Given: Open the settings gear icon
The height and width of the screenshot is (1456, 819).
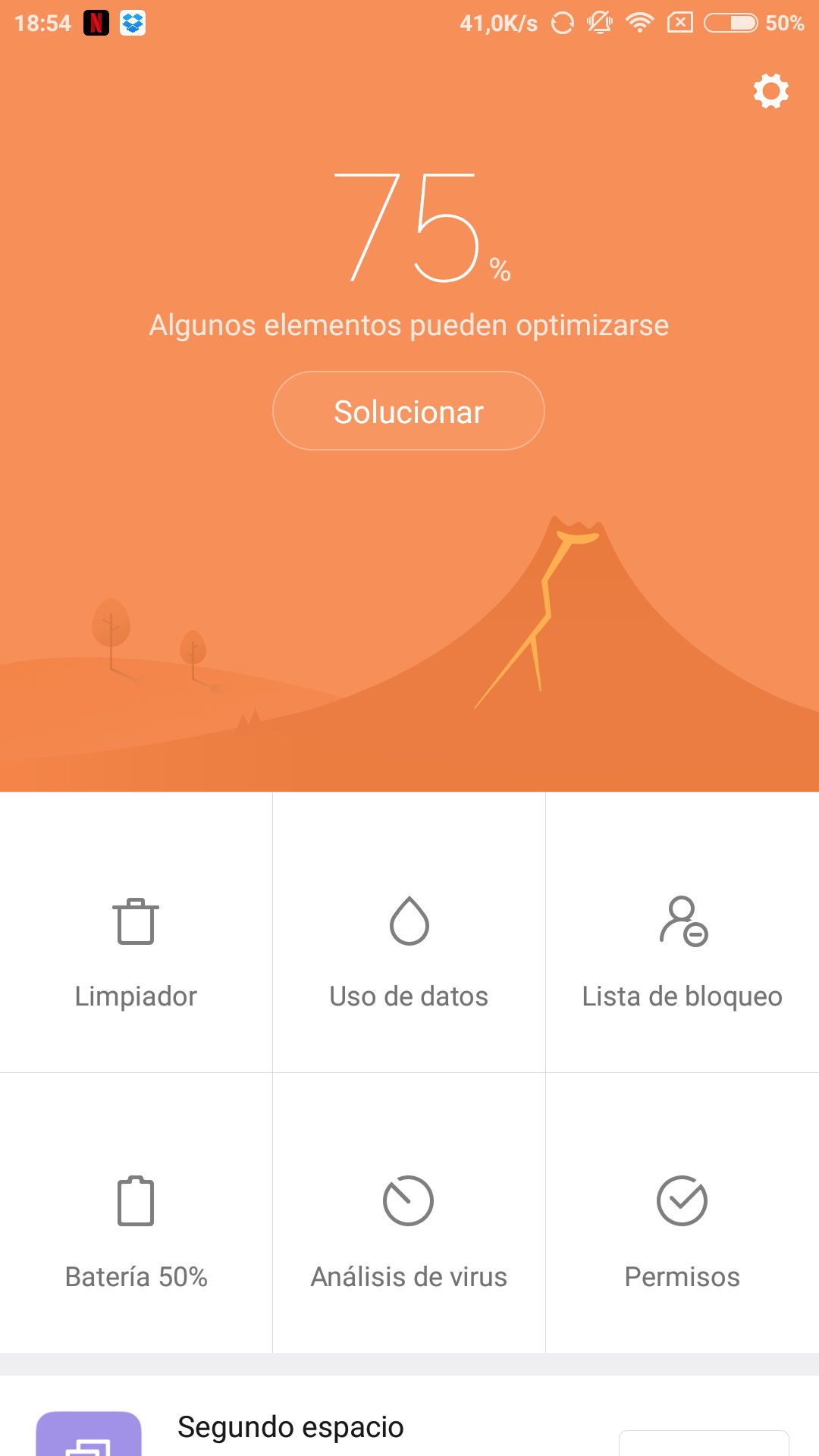Looking at the screenshot, I should pos(770,91).
